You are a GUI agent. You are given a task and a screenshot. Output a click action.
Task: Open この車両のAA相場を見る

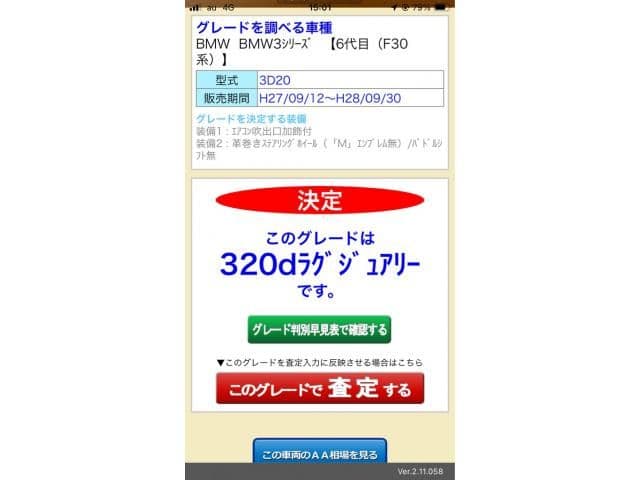pyautogui.click(x=319, y=453)
